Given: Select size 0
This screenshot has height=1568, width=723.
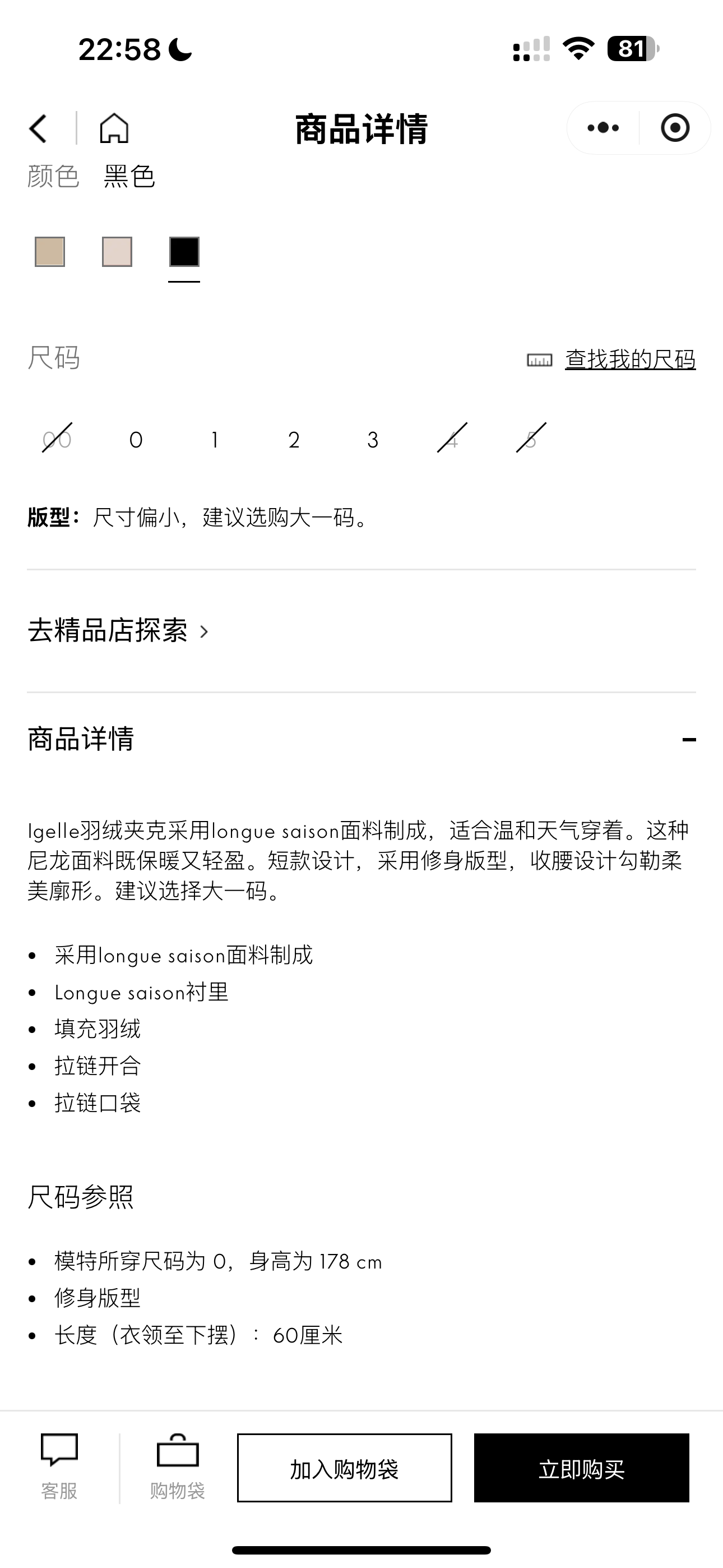Looking at the screenshot, I should point(136,440).
